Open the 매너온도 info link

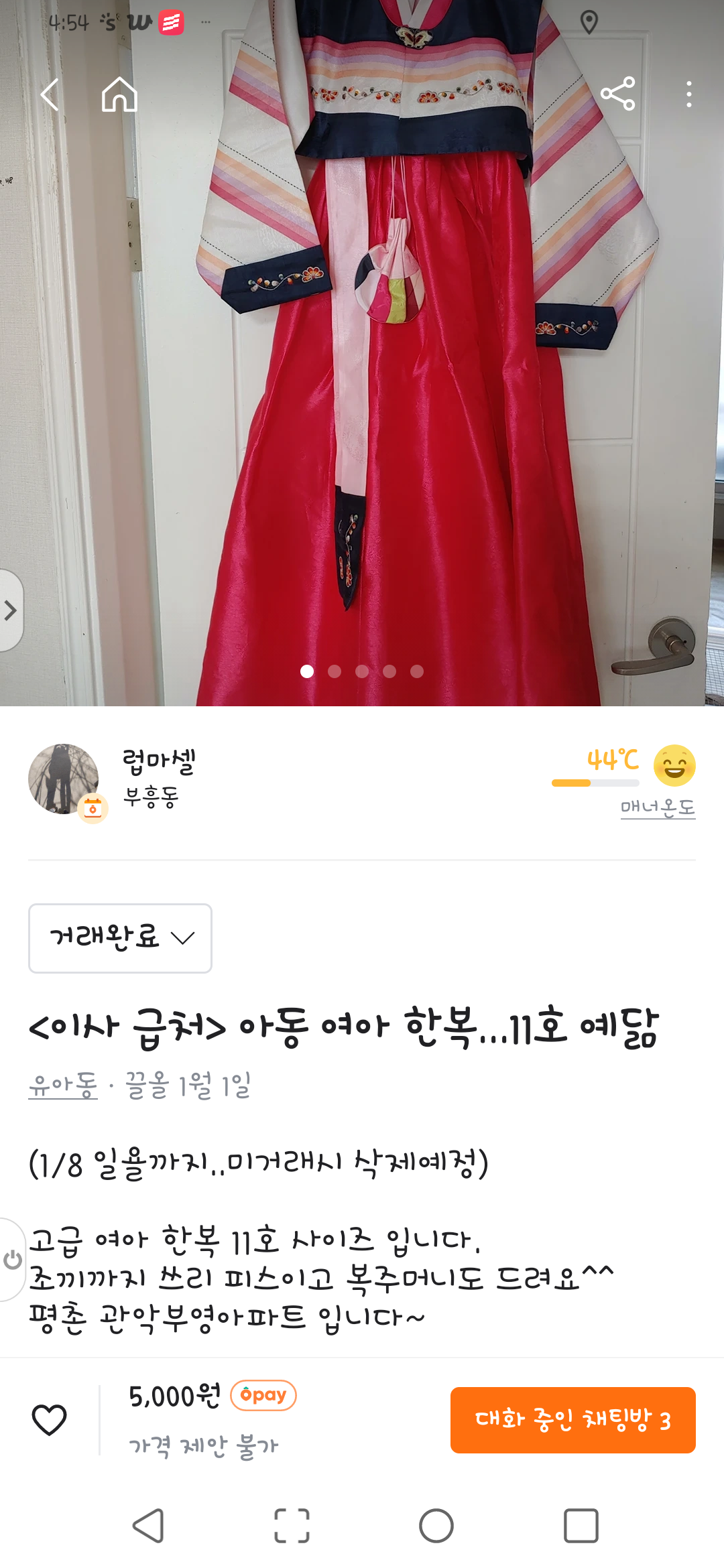click(657, 807)
